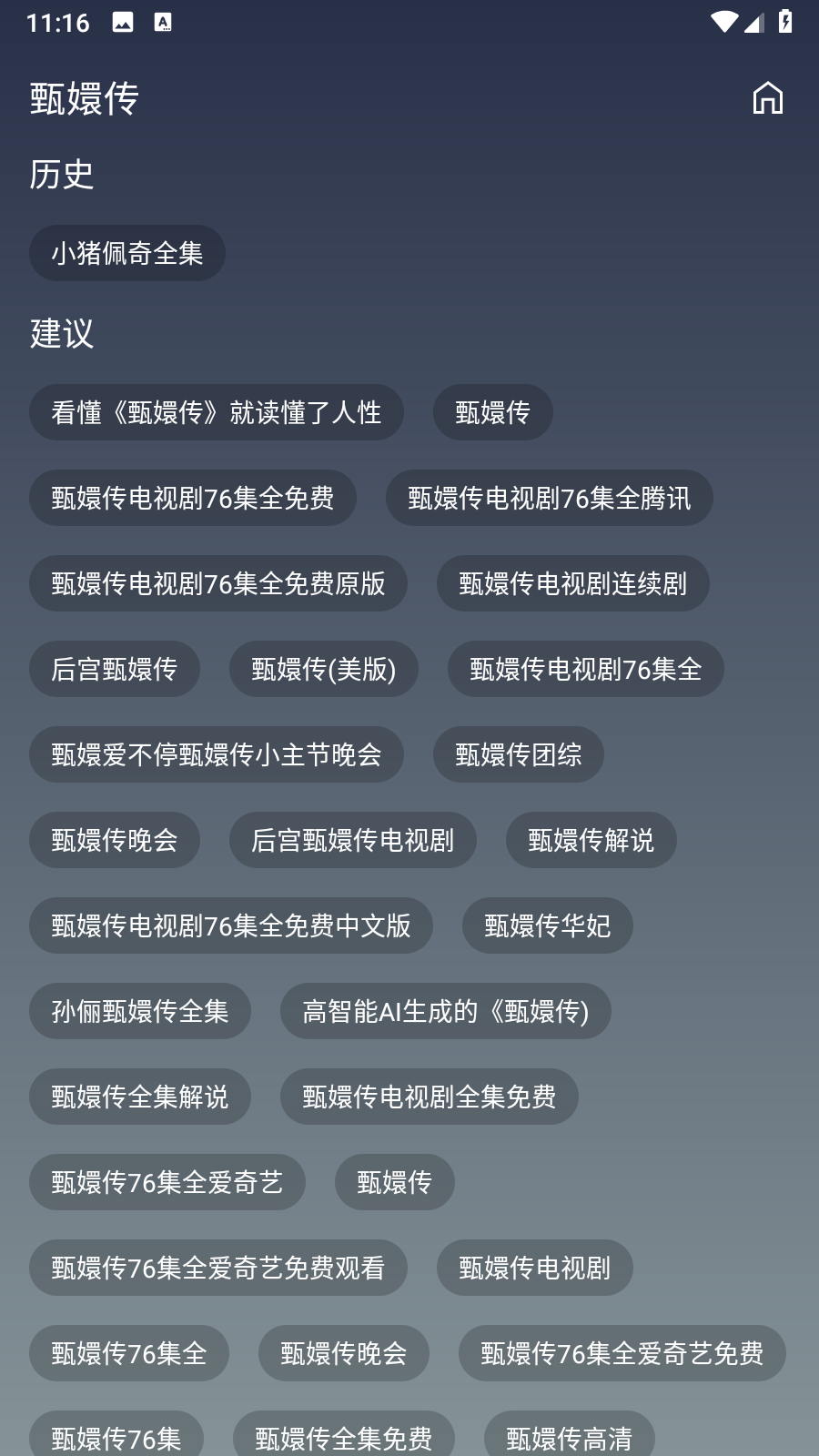Image resolution: width=819 pixels, height=1456 pixels.
Task: Select suggestion 甄嬛传电视剧76集全免费
Action: point(192,498)
